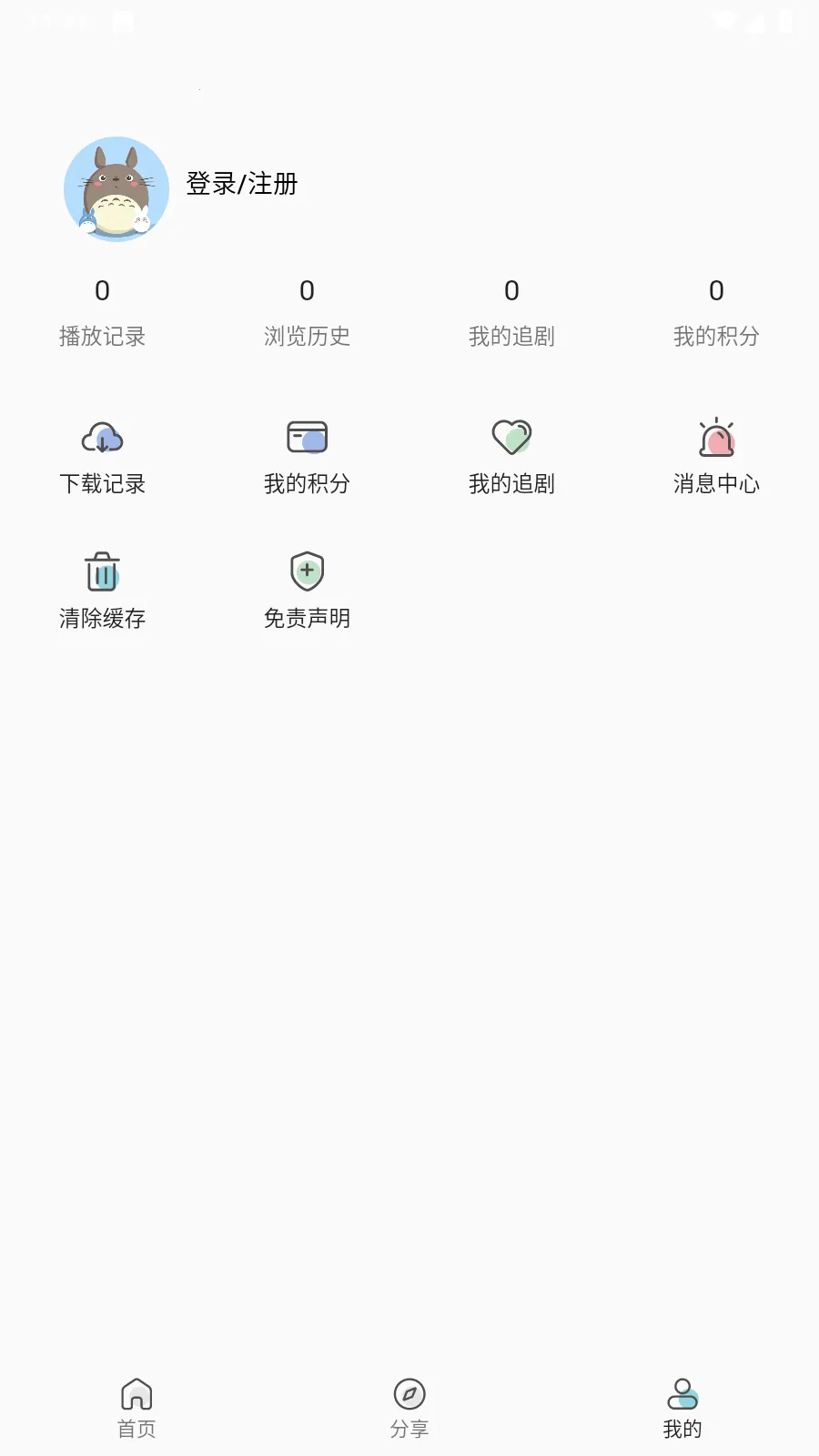View 我的追剧 count above its label
Screen dimensions: 819x1456
pyautogui.click(x=511, y=289)
